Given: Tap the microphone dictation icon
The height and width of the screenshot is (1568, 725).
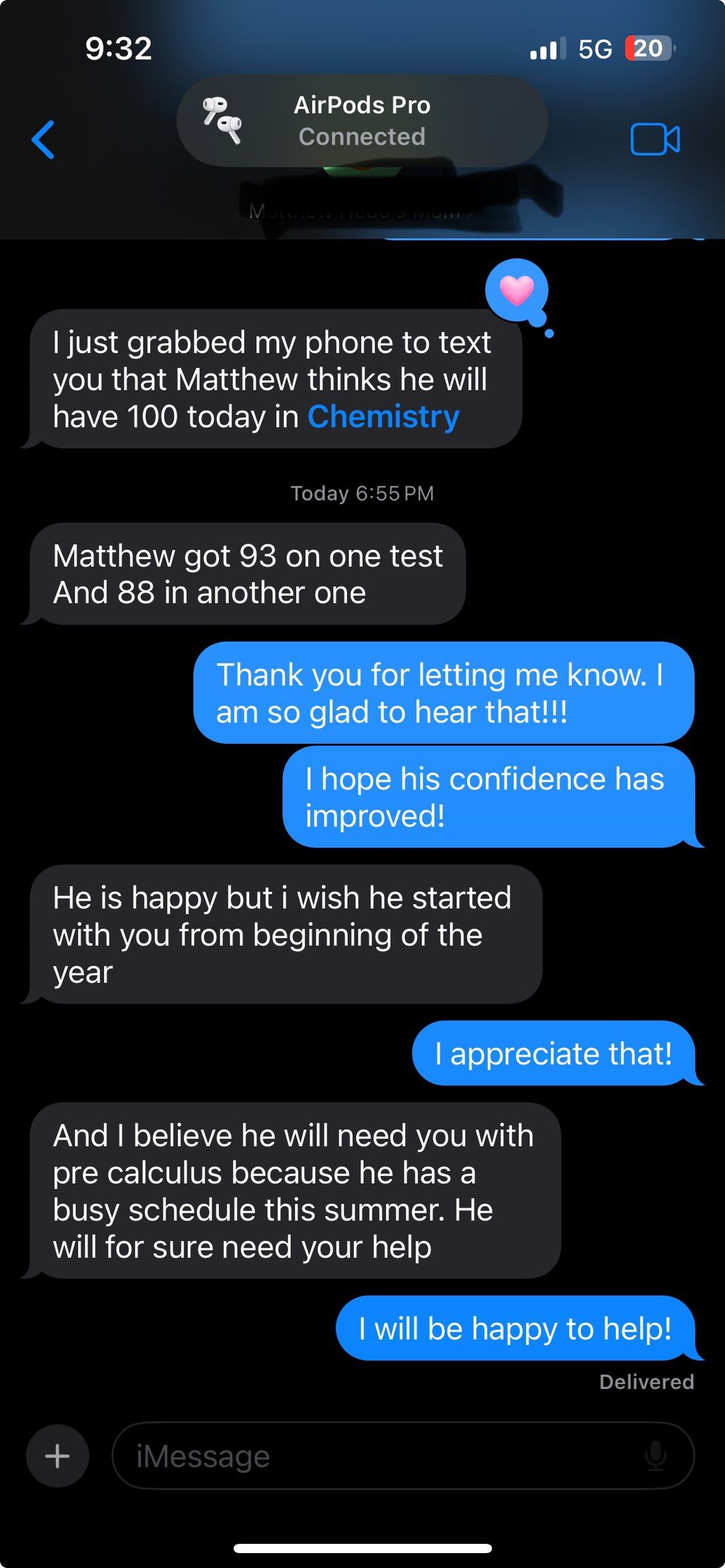Looking at the screenshot, I should [x=656, y=1455].
